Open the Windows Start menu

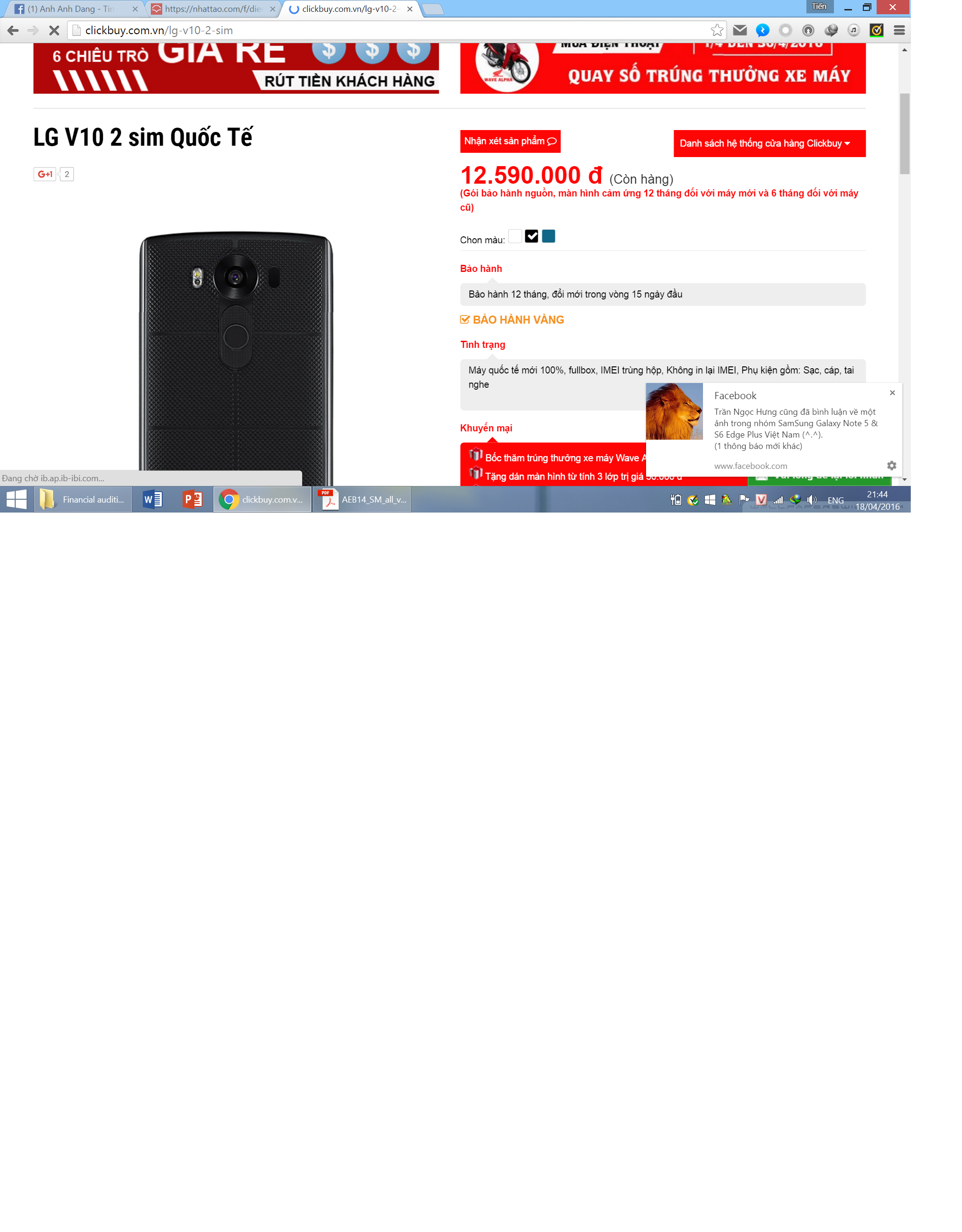pyautogui.click(x=16, y=500)
